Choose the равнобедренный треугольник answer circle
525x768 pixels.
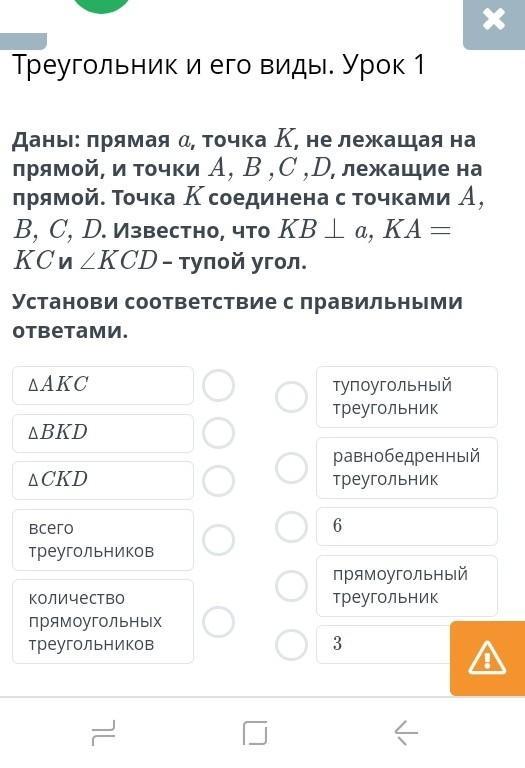(291, 468)
